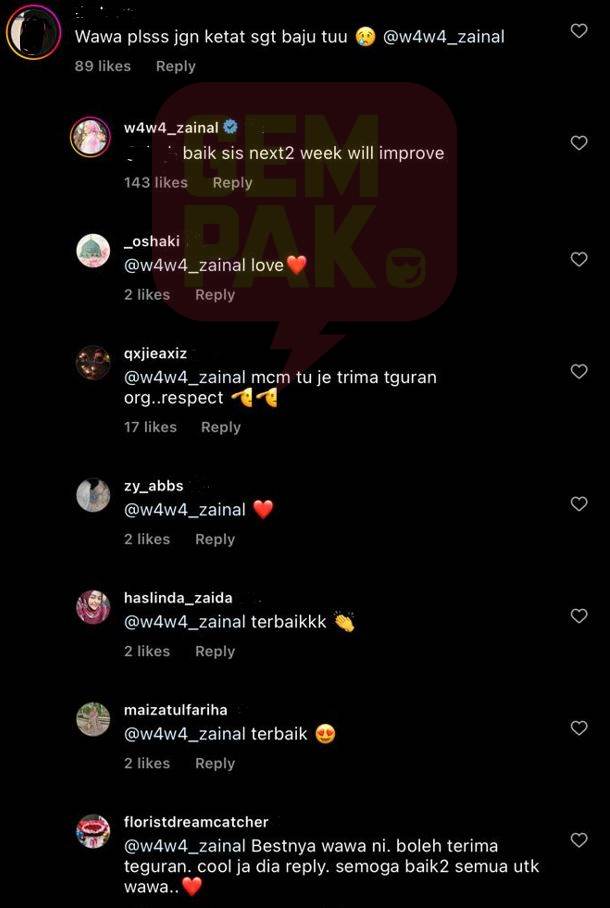Like haslinda_zaida's 'terbaikkk' comment
This screenshot has height=908, width=610.
pyautogui.click(x=578, y=616)
